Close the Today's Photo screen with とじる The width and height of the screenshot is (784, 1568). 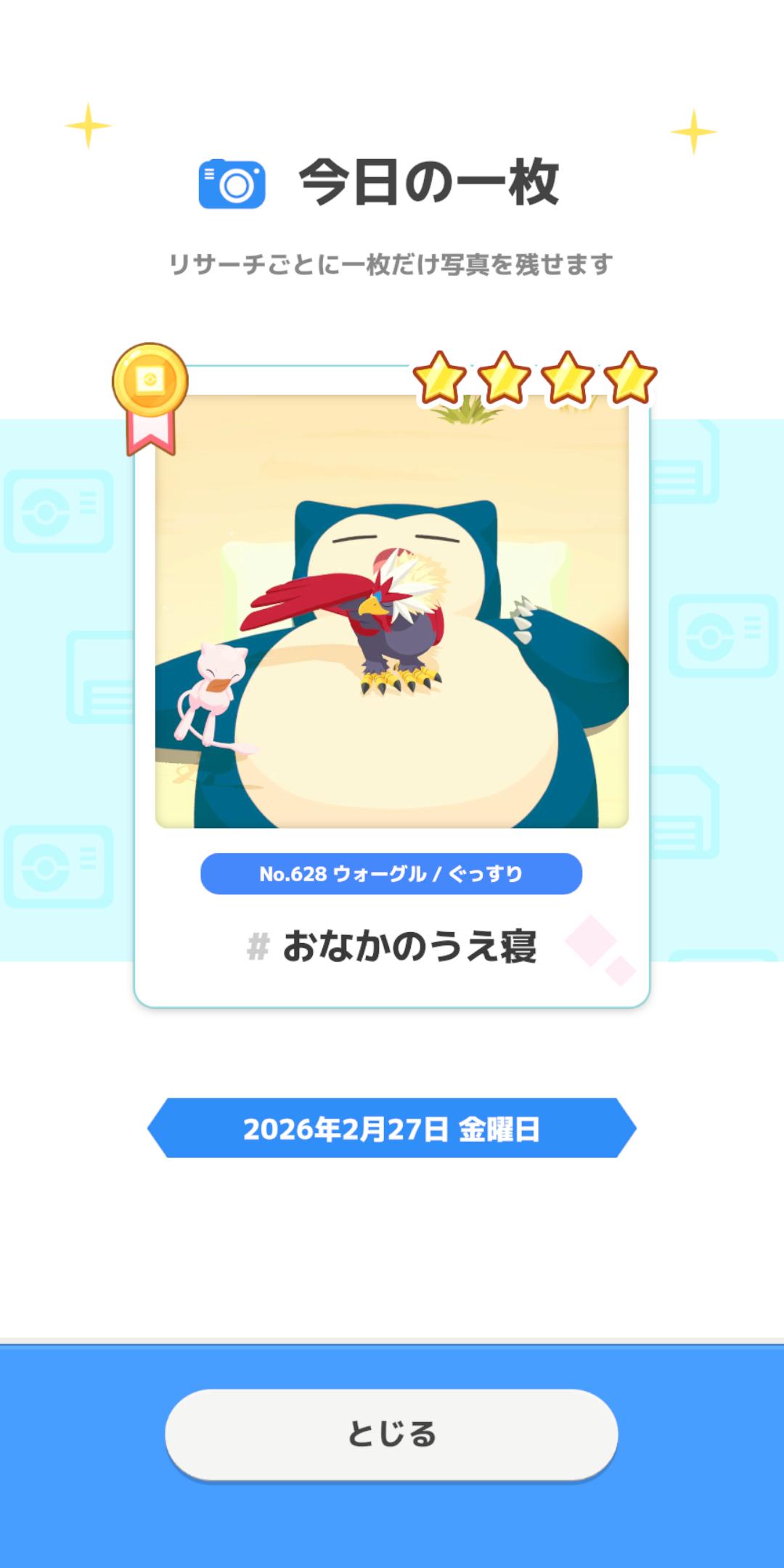tap(391, 1434)
